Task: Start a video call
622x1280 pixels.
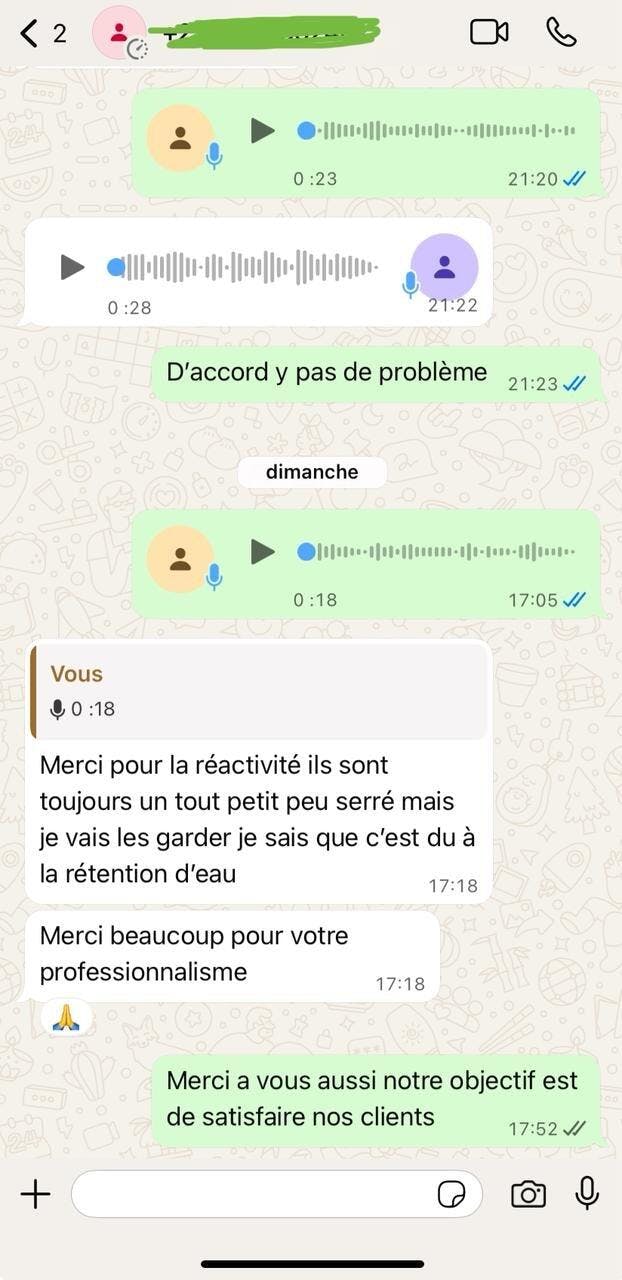Action: 489,32
